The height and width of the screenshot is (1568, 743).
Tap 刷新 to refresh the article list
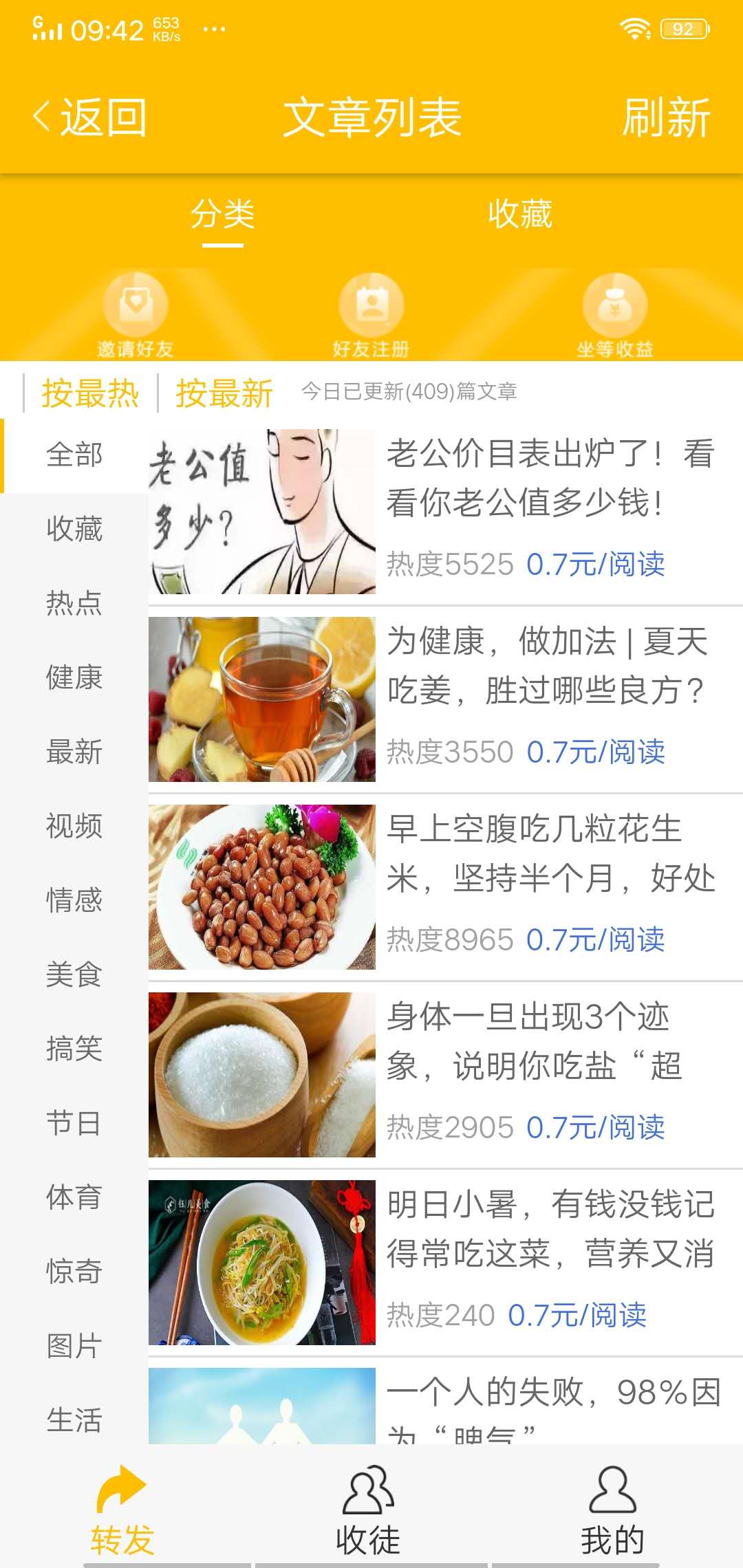pyautogui.click(x=666, y=117)
